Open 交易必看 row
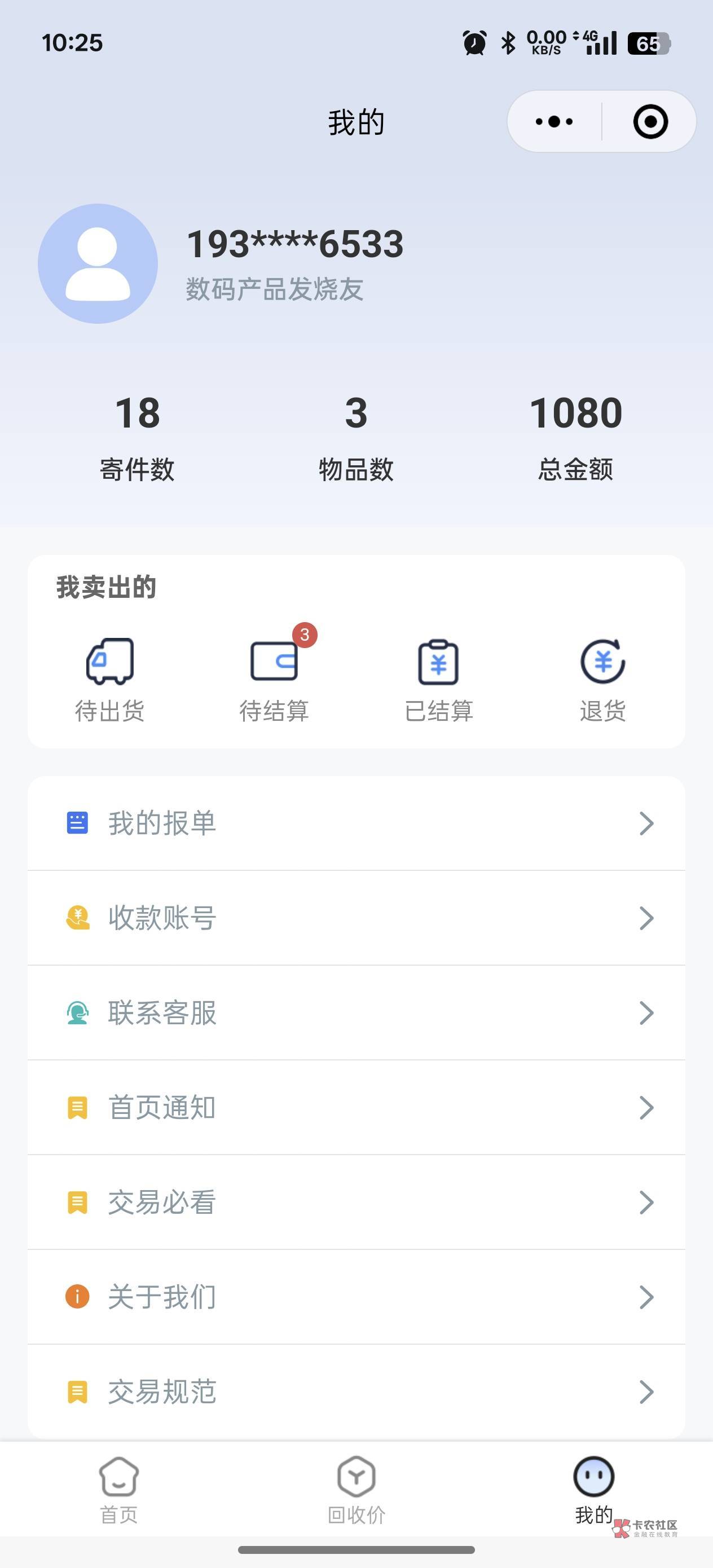Viewport: 713px width, 1568px height. point(356,1202)
